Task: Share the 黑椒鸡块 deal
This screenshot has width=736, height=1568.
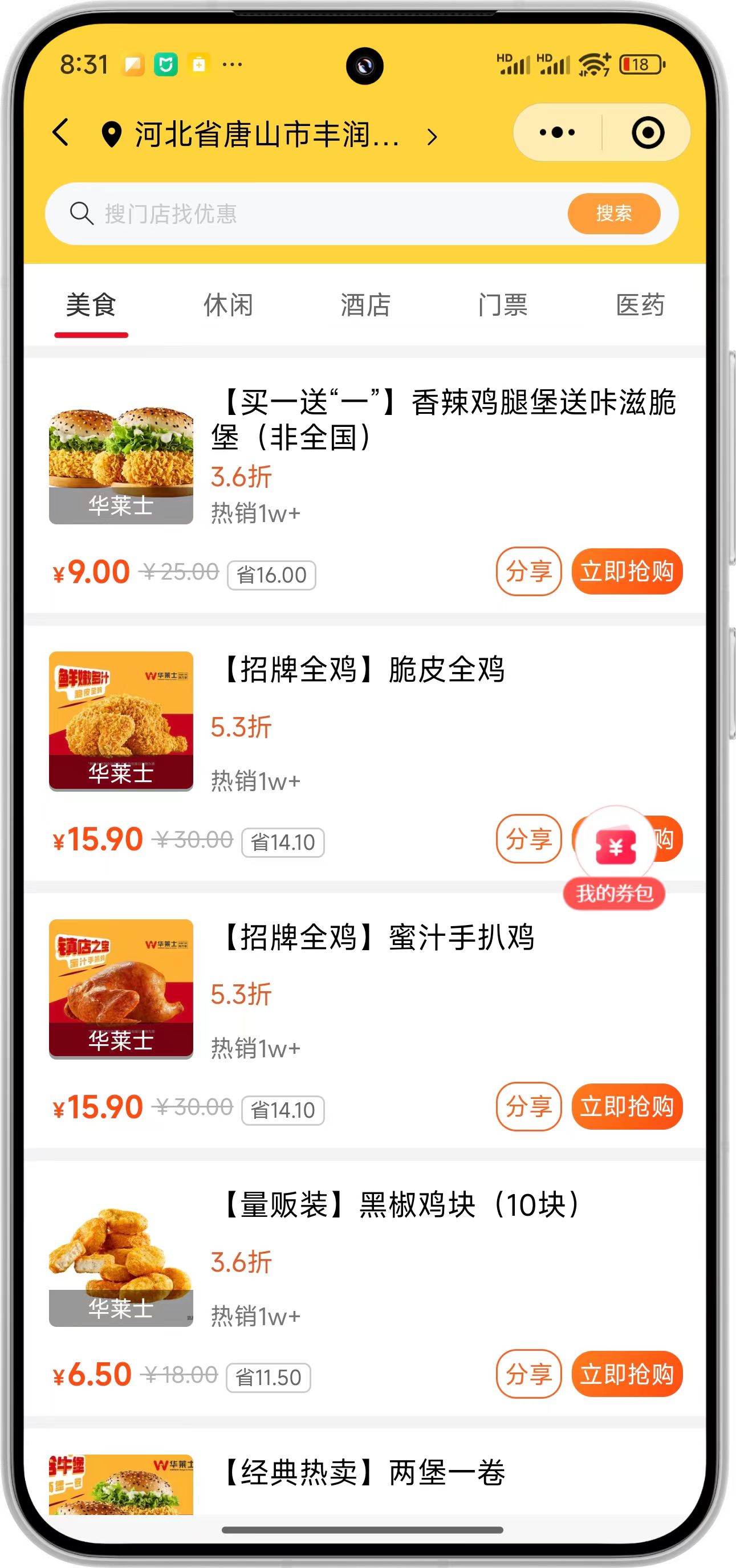Action: [x=528, y=1374]
